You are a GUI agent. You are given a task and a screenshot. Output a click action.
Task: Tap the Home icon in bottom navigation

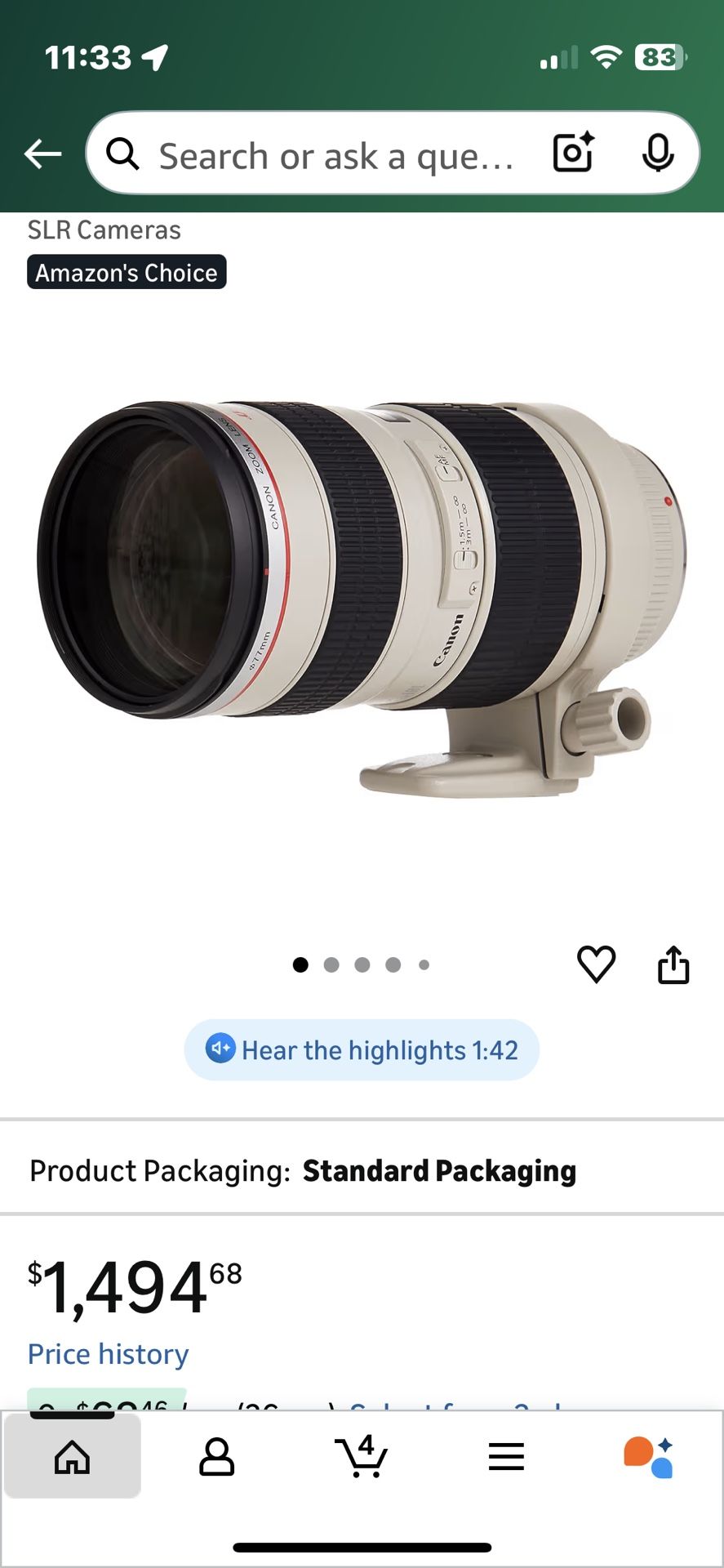73,1457
